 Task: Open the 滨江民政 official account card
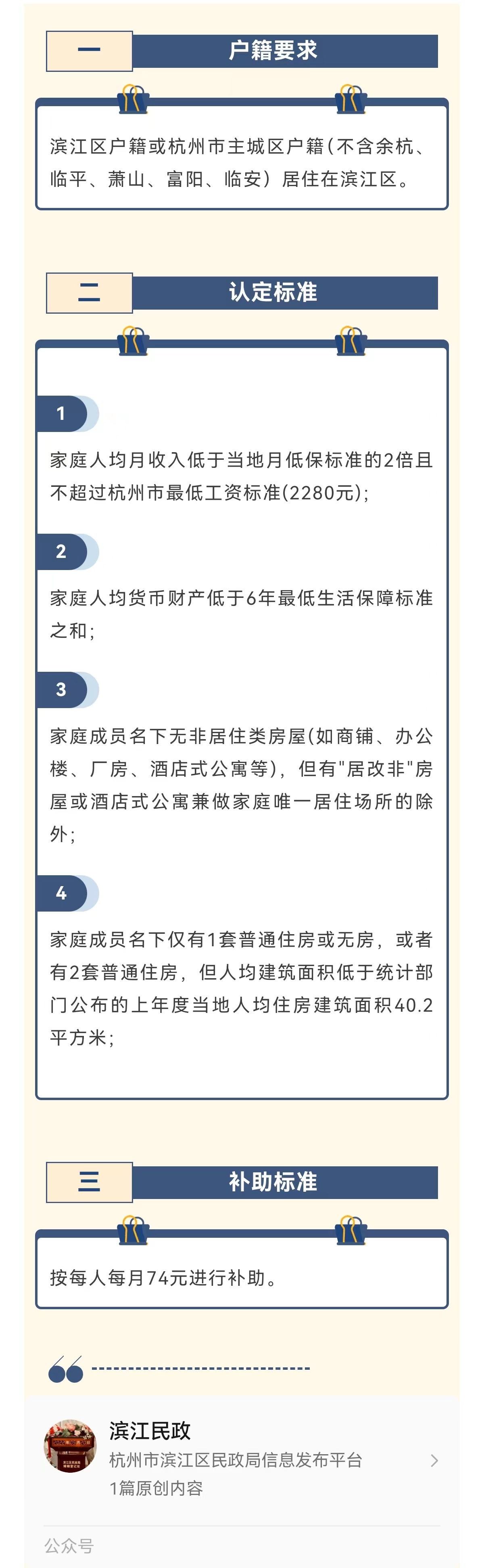click(x=241, y=1460)
